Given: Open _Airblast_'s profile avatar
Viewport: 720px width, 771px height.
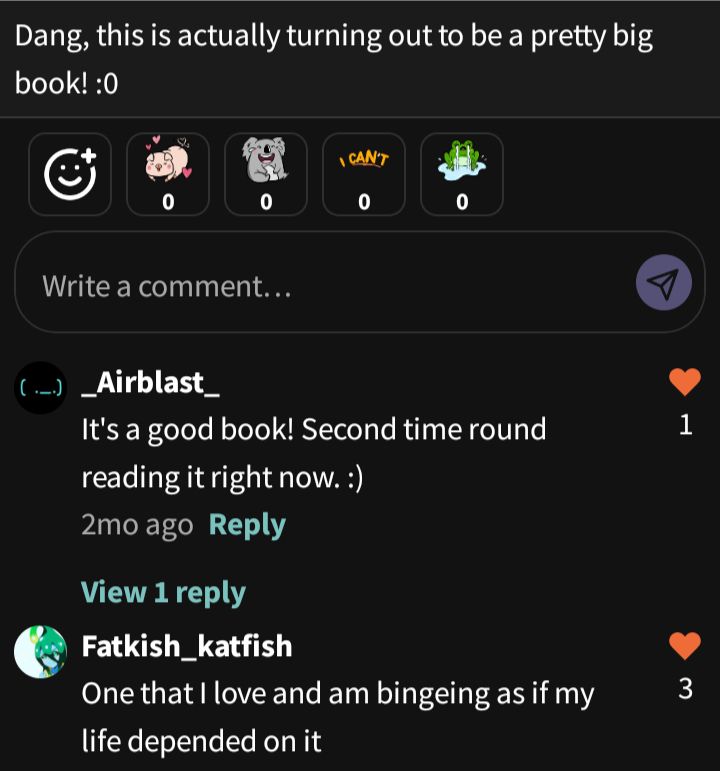Looking at the screenshot, I should pyautogui.click(x=40, y=388).
